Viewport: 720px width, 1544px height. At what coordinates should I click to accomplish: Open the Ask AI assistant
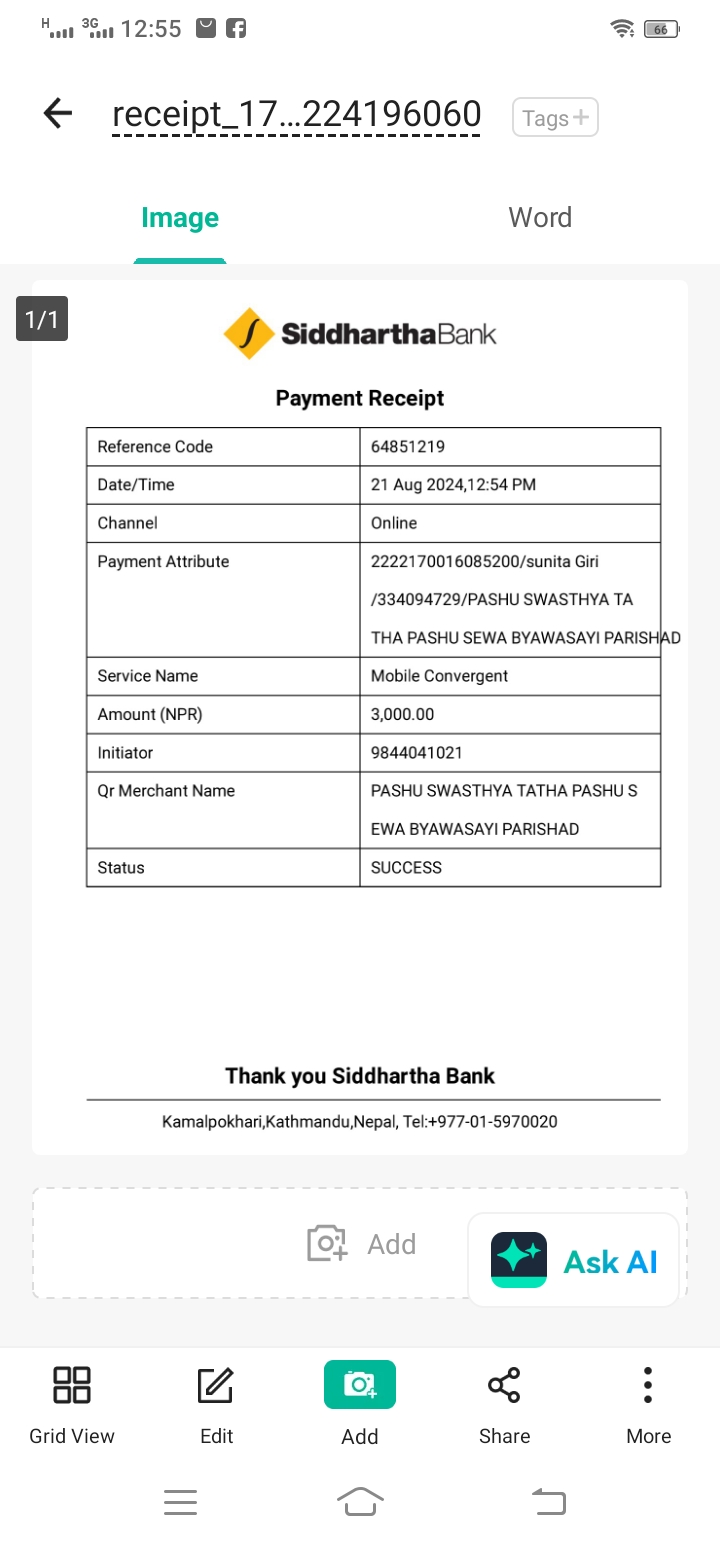[x=574, y=1260]
